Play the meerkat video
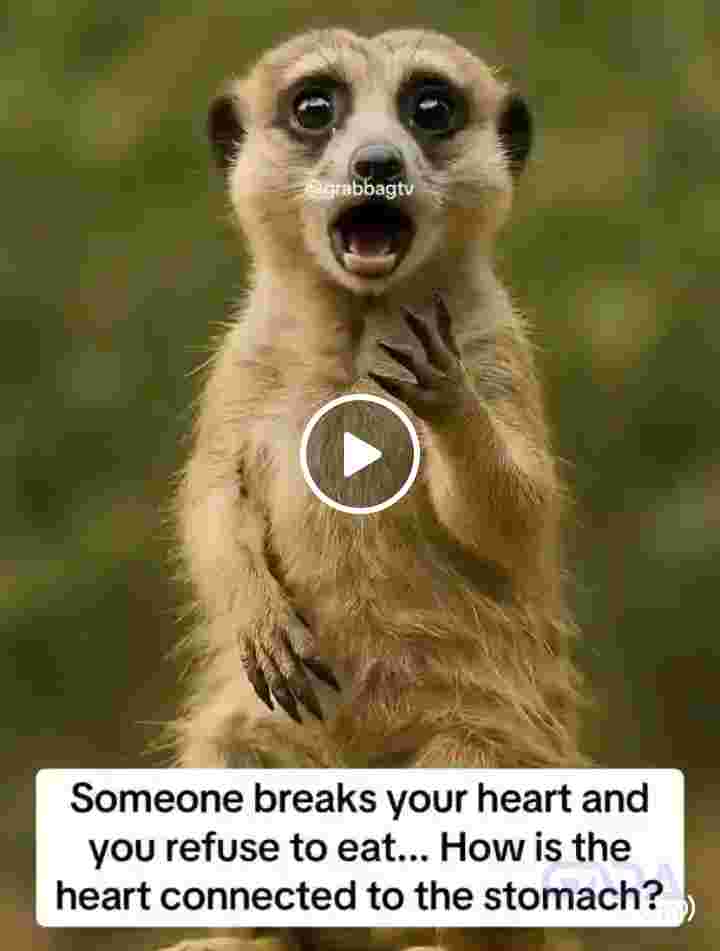 [360, 454]
